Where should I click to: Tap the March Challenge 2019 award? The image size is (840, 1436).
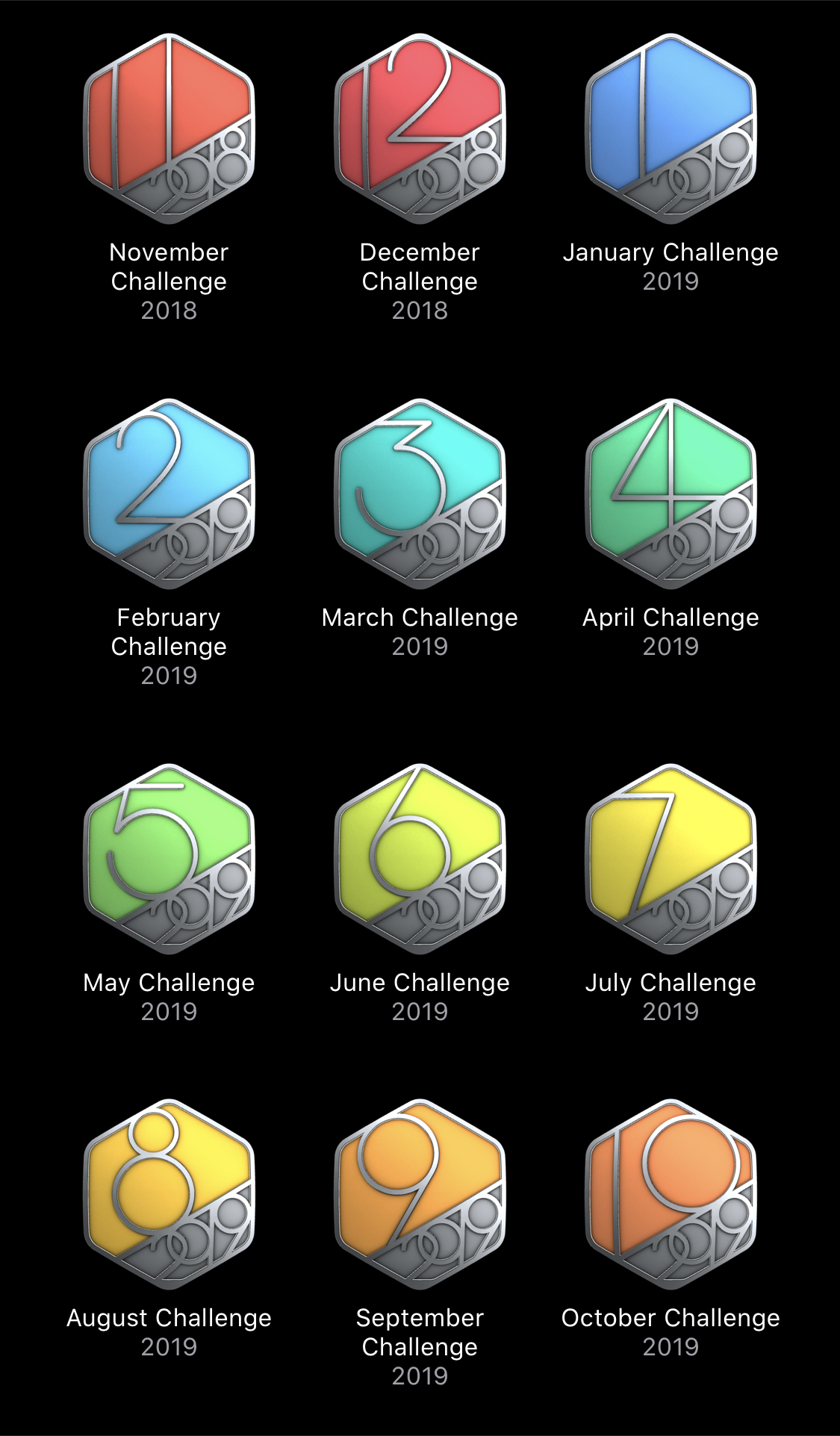(x=420, y=494)
